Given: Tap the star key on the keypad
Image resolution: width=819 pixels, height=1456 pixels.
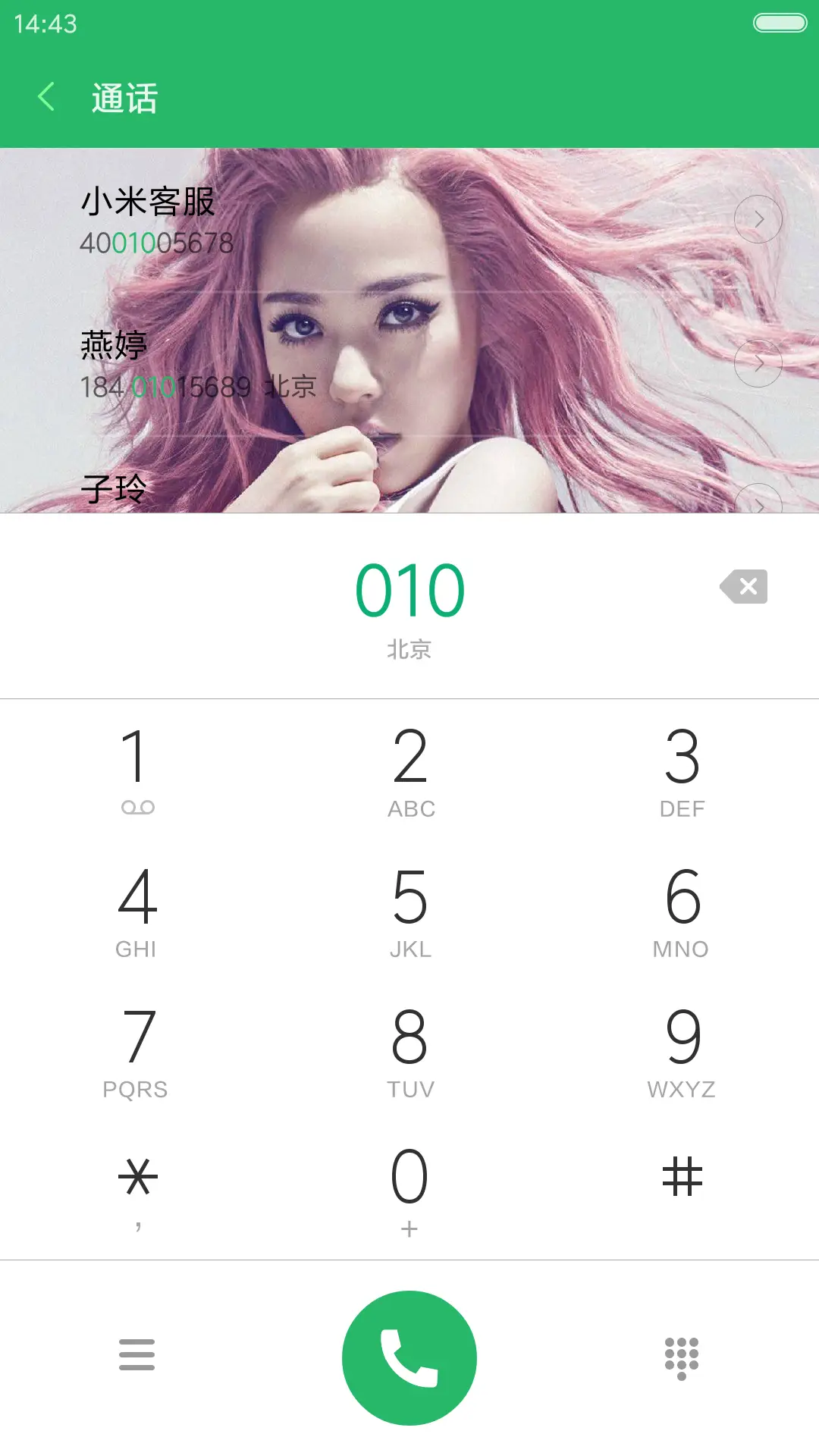Looking at the screenshot, I should (x=138, y=1178).
